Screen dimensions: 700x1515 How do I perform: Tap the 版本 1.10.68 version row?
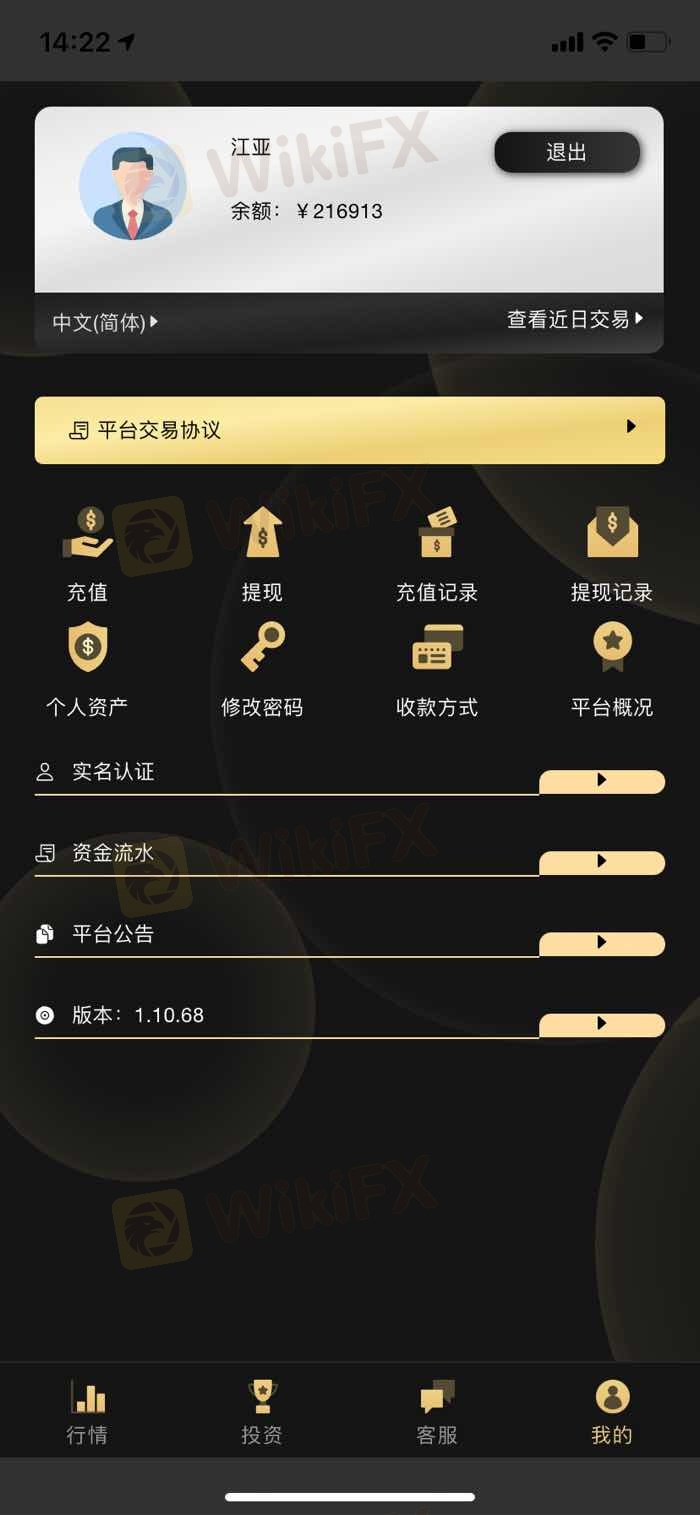349,1018
